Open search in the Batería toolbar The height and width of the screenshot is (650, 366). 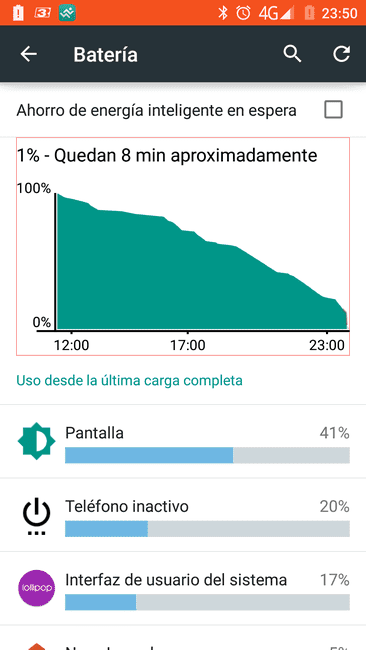click(292, 54)
